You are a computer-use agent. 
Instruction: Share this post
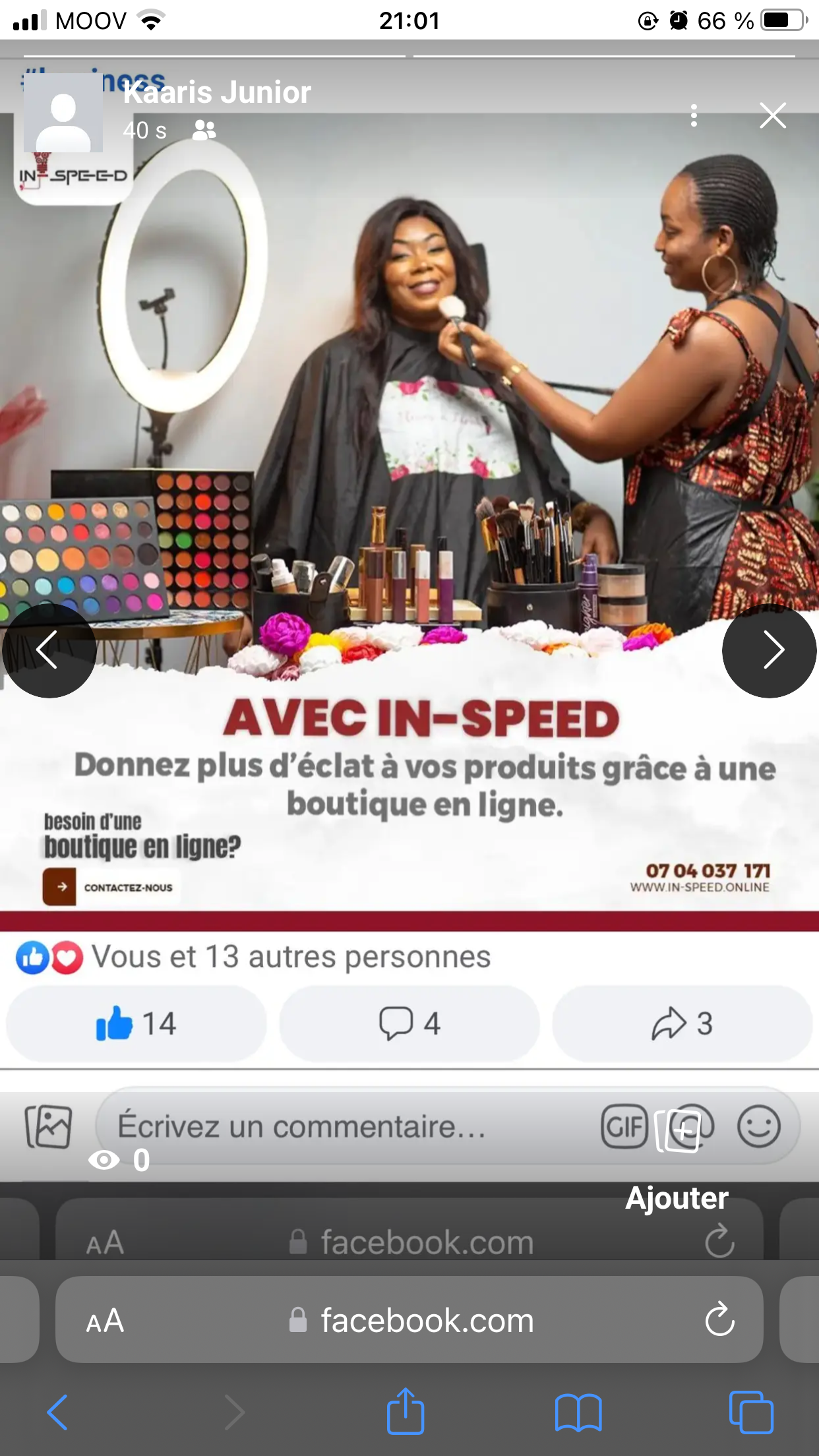coord(682,1023)
